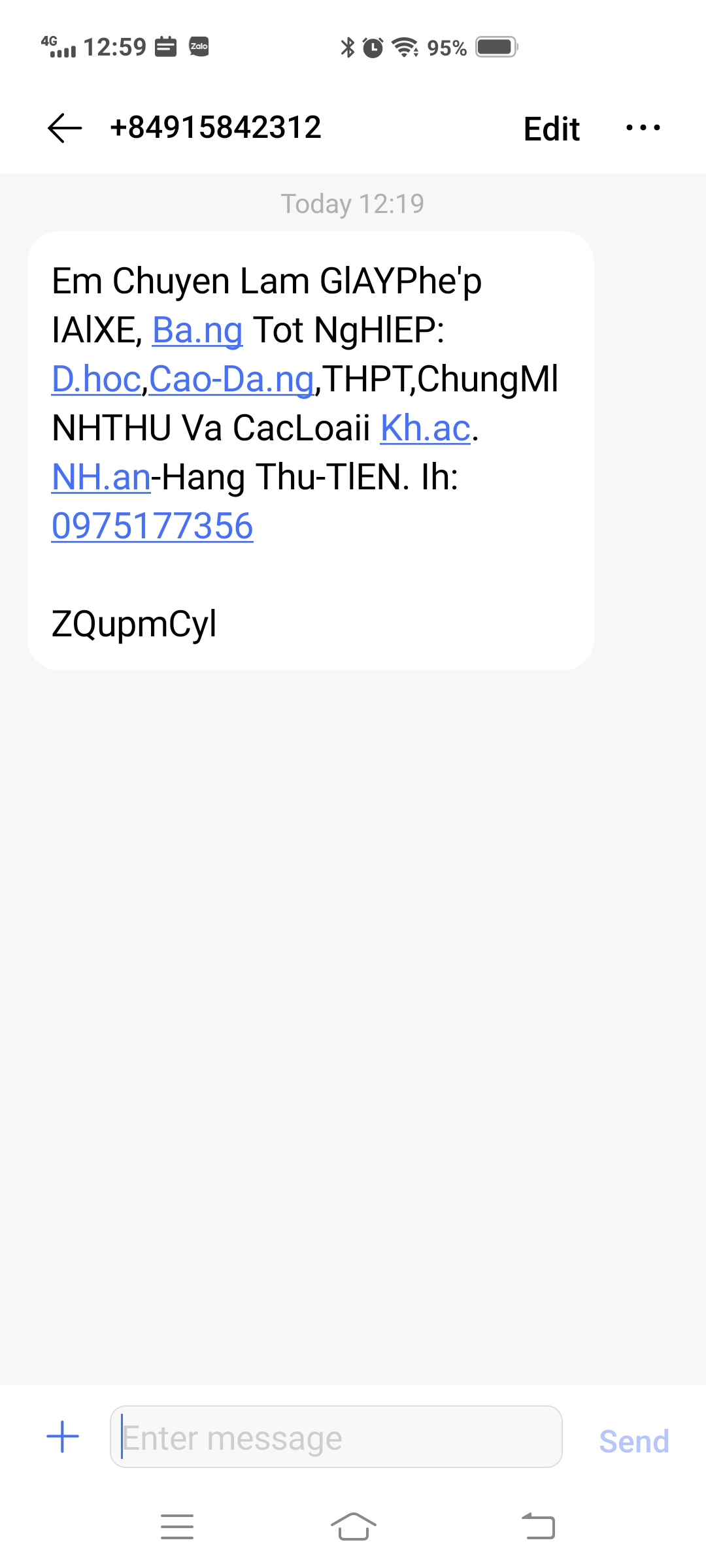Image resolution: width=706 pixels, height=1568 pixels.
Task: Tap the Send button
Action: (x=633, y=1441)
